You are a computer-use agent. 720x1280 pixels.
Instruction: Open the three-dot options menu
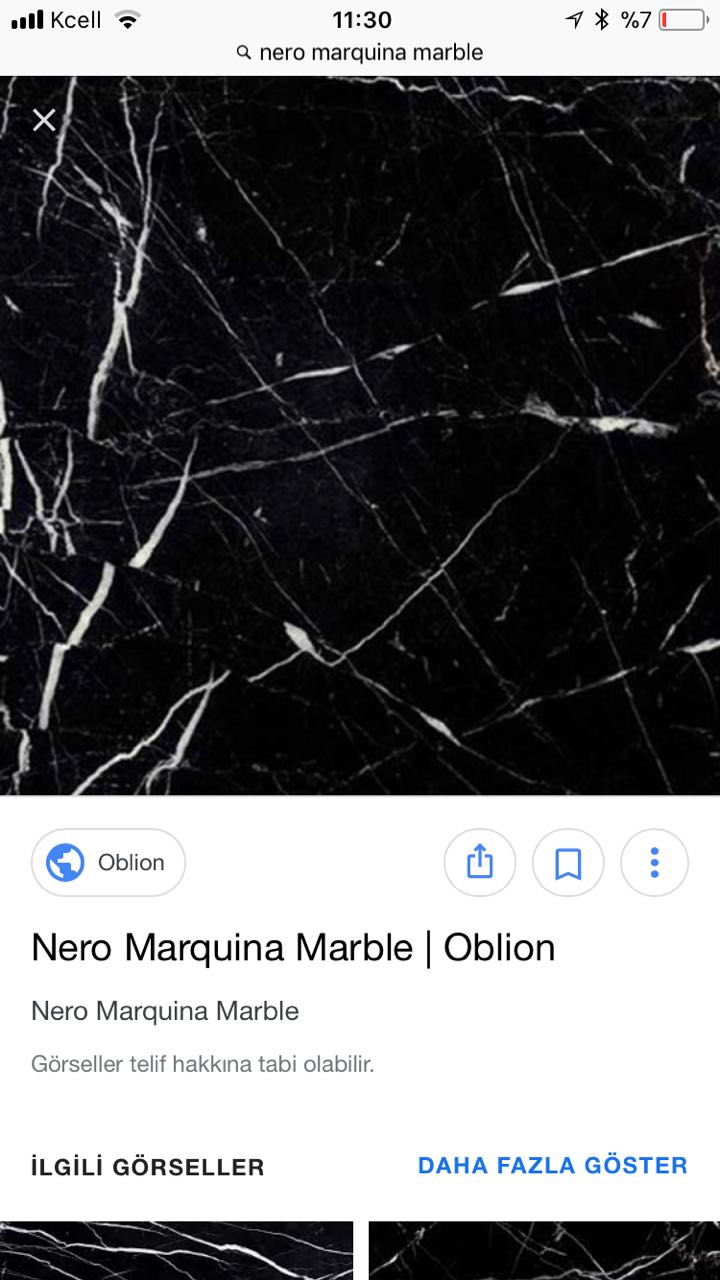[655, 862]
